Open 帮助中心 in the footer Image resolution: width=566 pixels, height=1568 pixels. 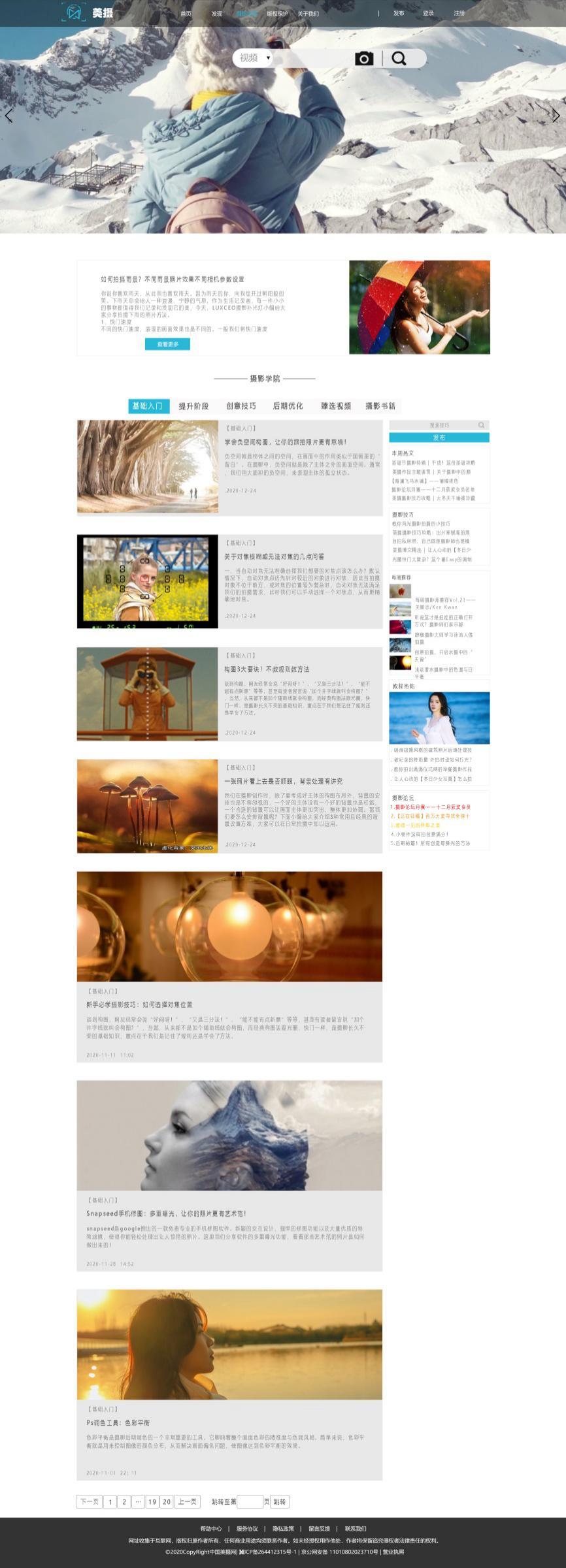(210, 1528)
